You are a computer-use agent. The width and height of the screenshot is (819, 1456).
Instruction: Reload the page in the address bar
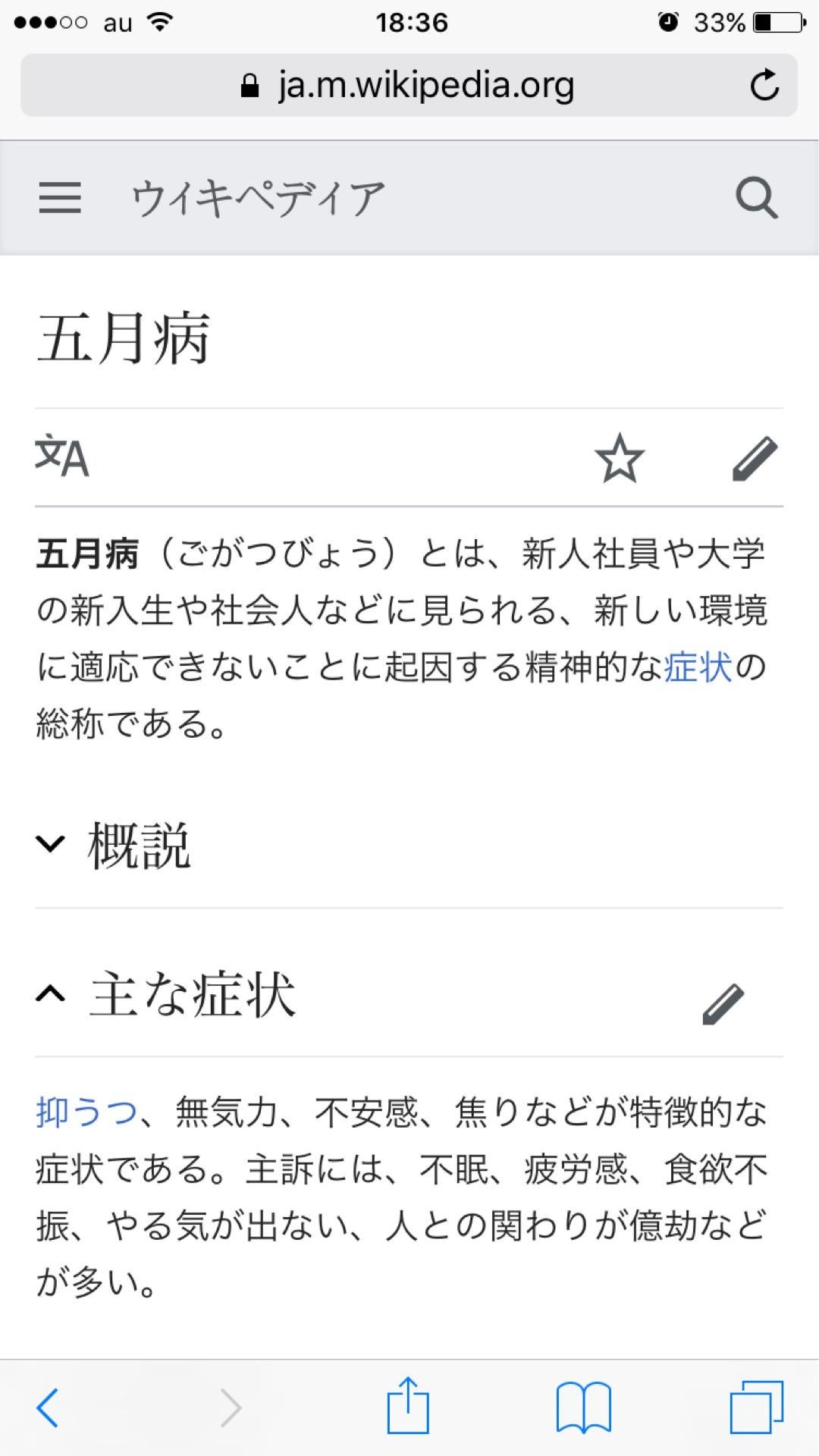click(765, 85)
